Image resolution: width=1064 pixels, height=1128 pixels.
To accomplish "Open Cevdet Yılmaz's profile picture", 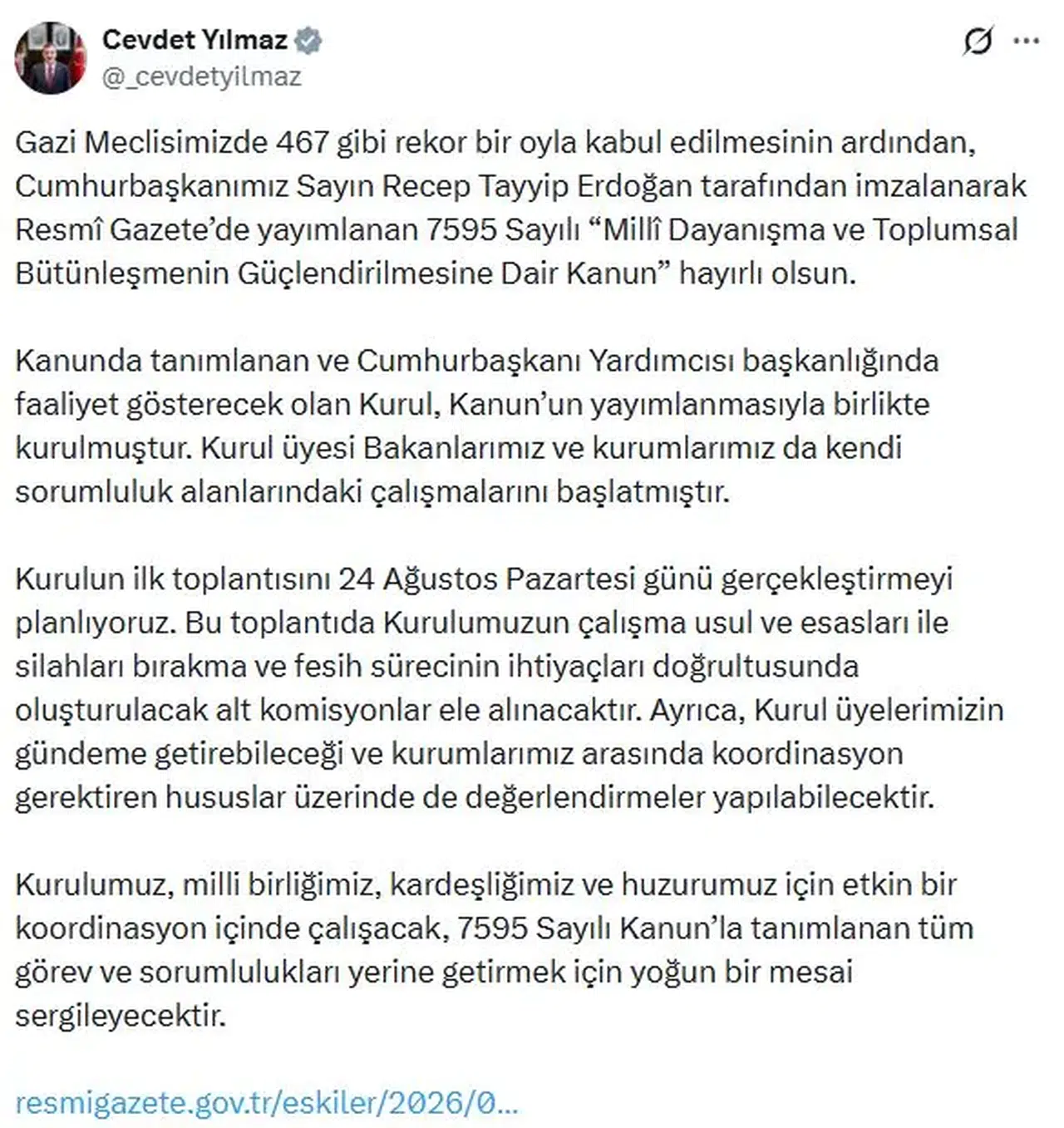I will 51,57.
